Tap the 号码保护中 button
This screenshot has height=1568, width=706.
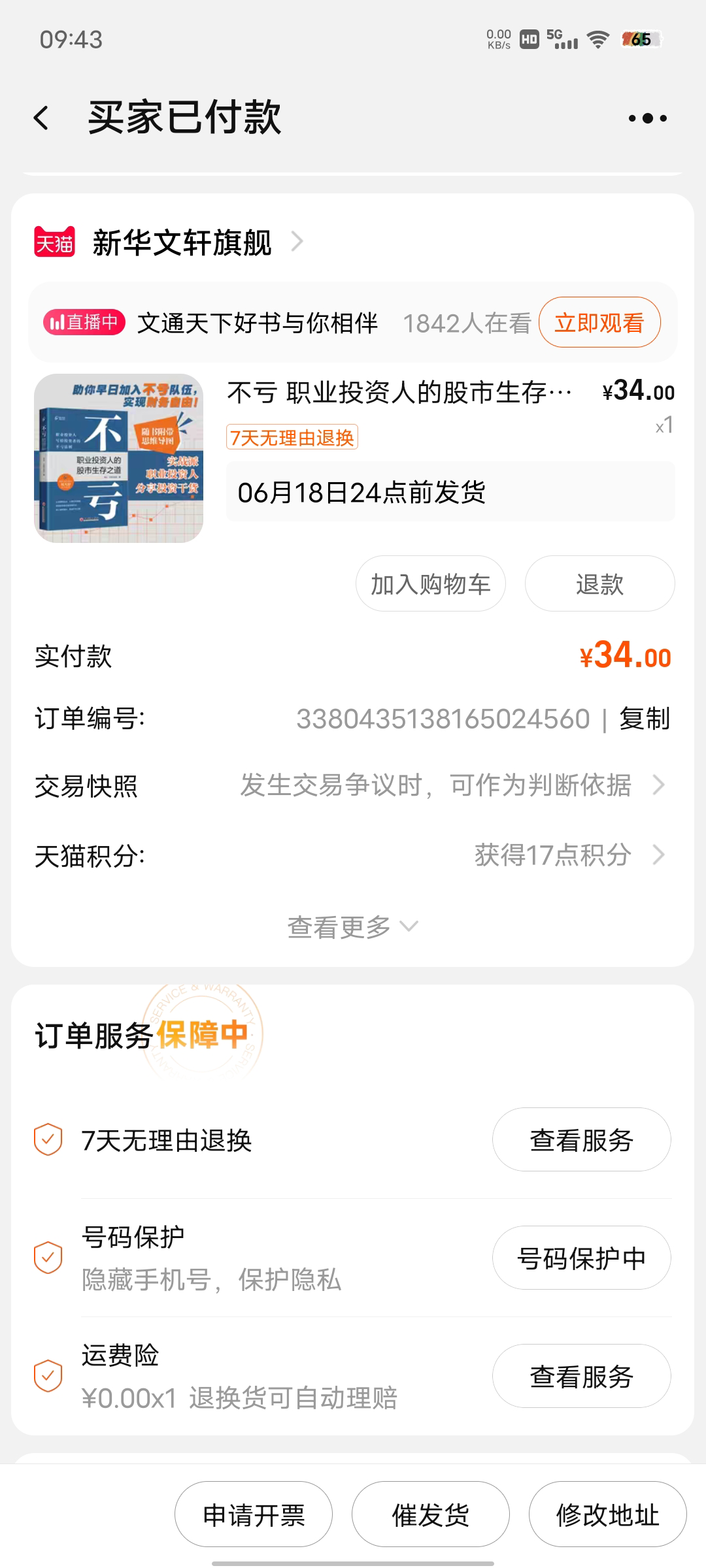point(581,1258)
